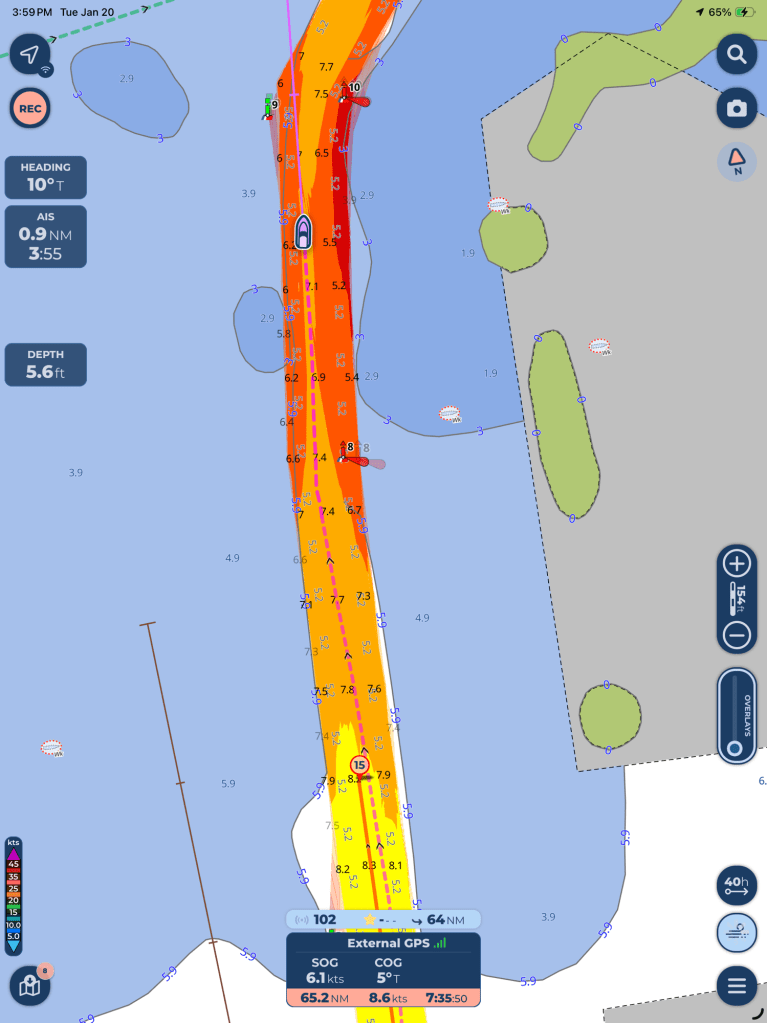Open the map search
767x1023 pixels.
click(737, 54)
